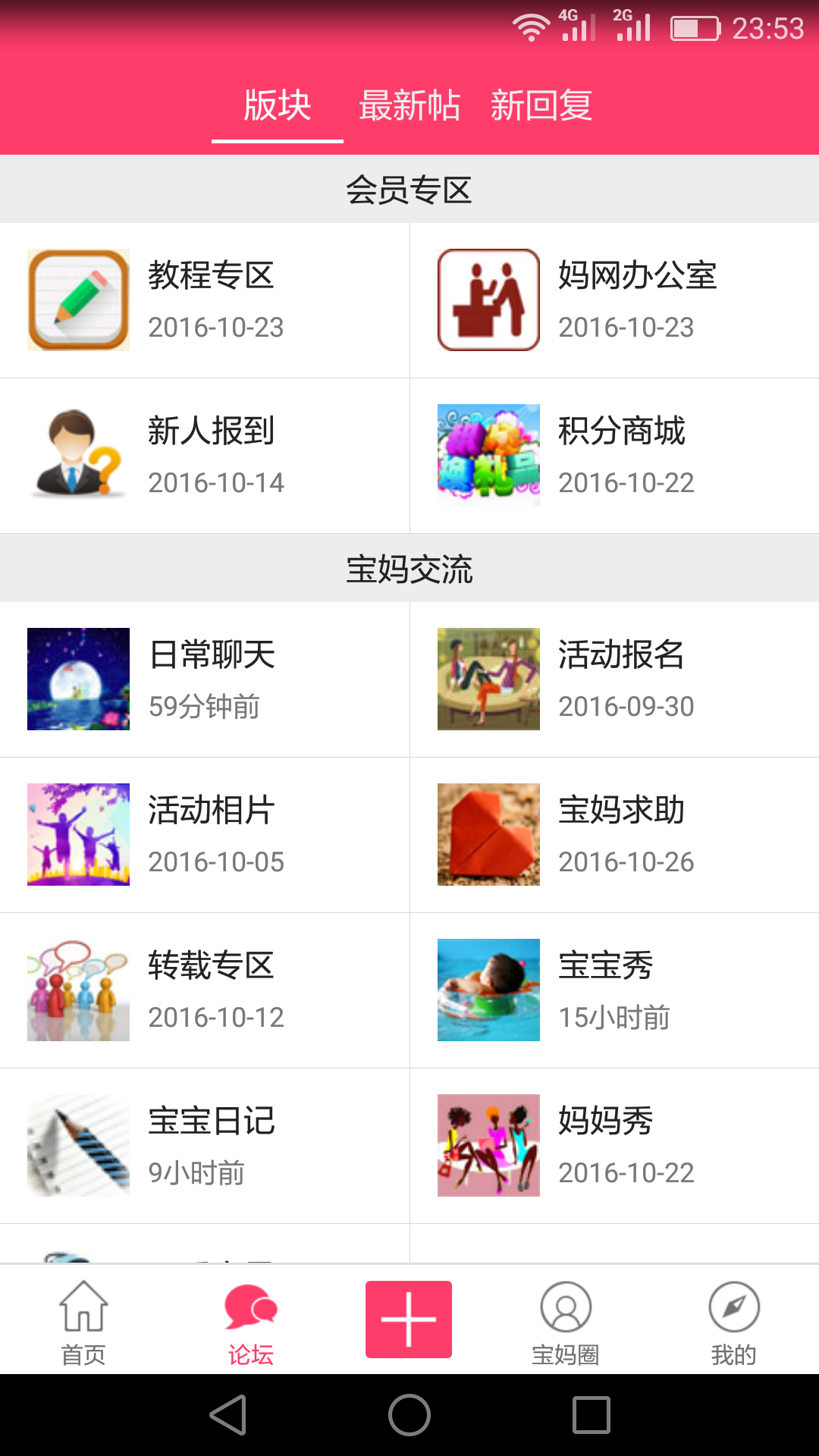View the 活动相片 board
819x1456 pixels.
[x=205, y=835]
